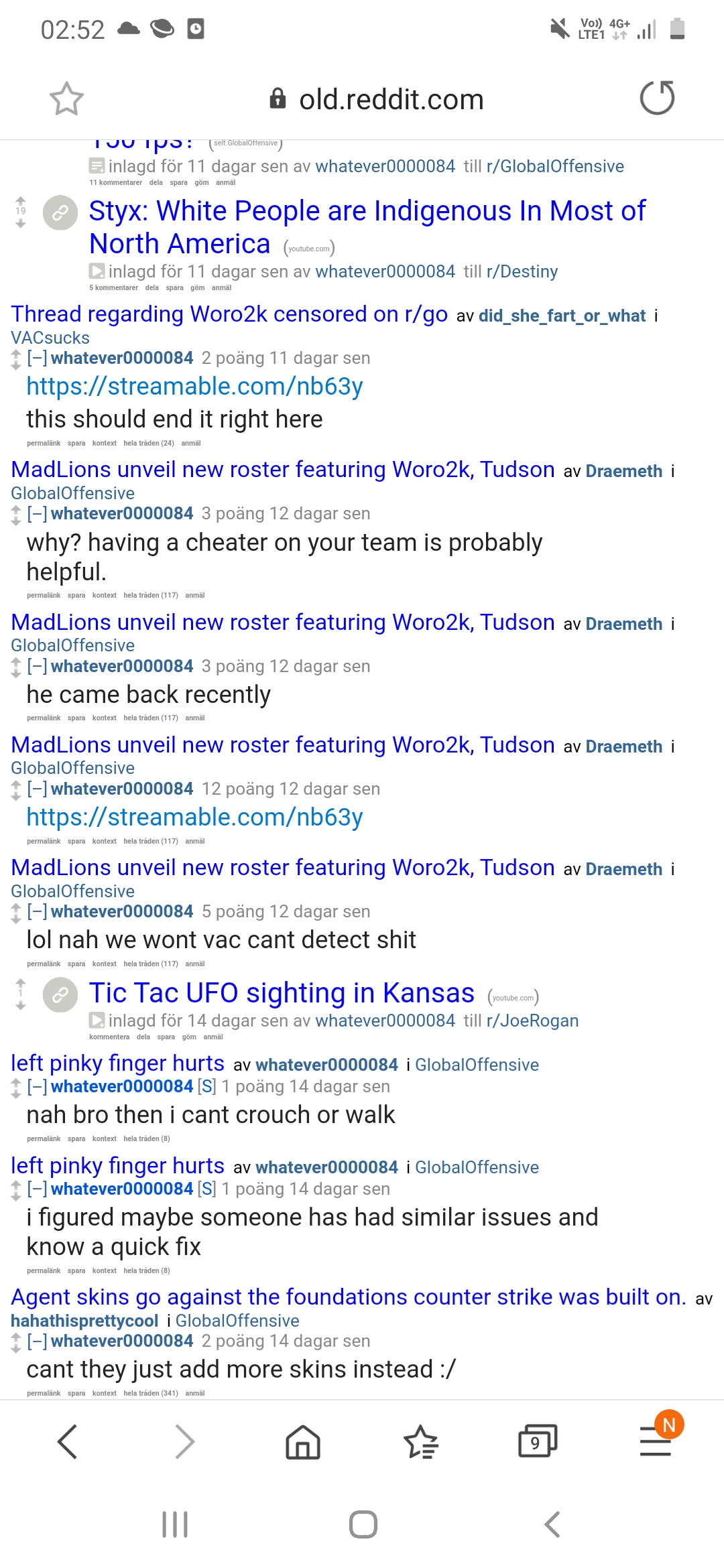This screenshot has width=724, height=1568.
Task: Open the full thread (341) under the skins comment
Action: point(150,1393)
